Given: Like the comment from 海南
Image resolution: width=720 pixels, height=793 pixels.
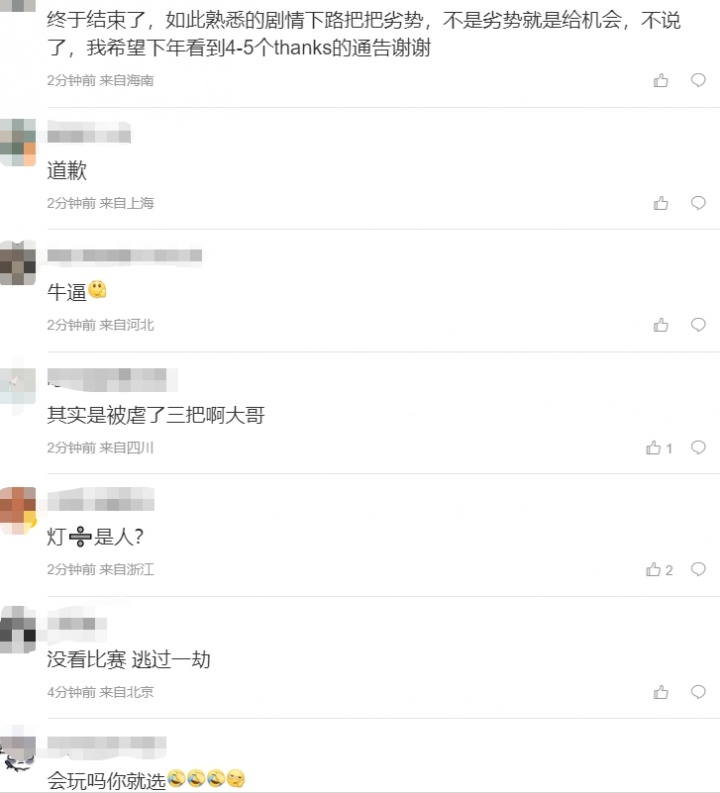Looking at the screenshot, I should tap(661, 81).
